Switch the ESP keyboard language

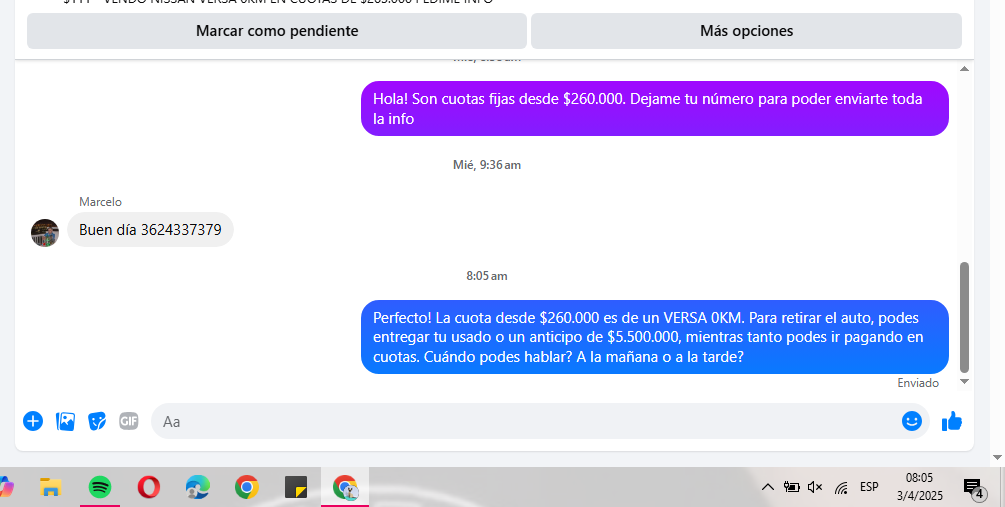869,487
